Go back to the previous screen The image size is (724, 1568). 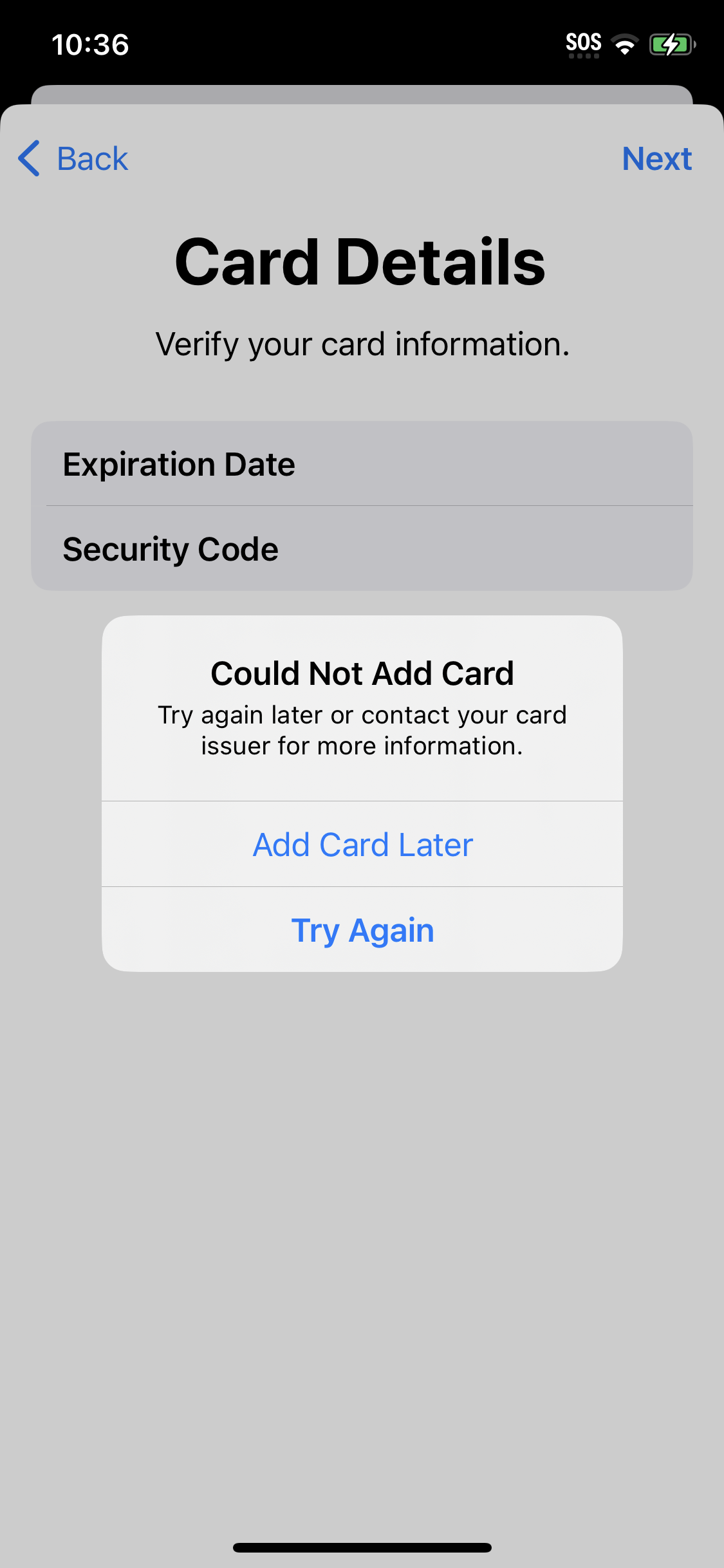[x=73, y=158]
